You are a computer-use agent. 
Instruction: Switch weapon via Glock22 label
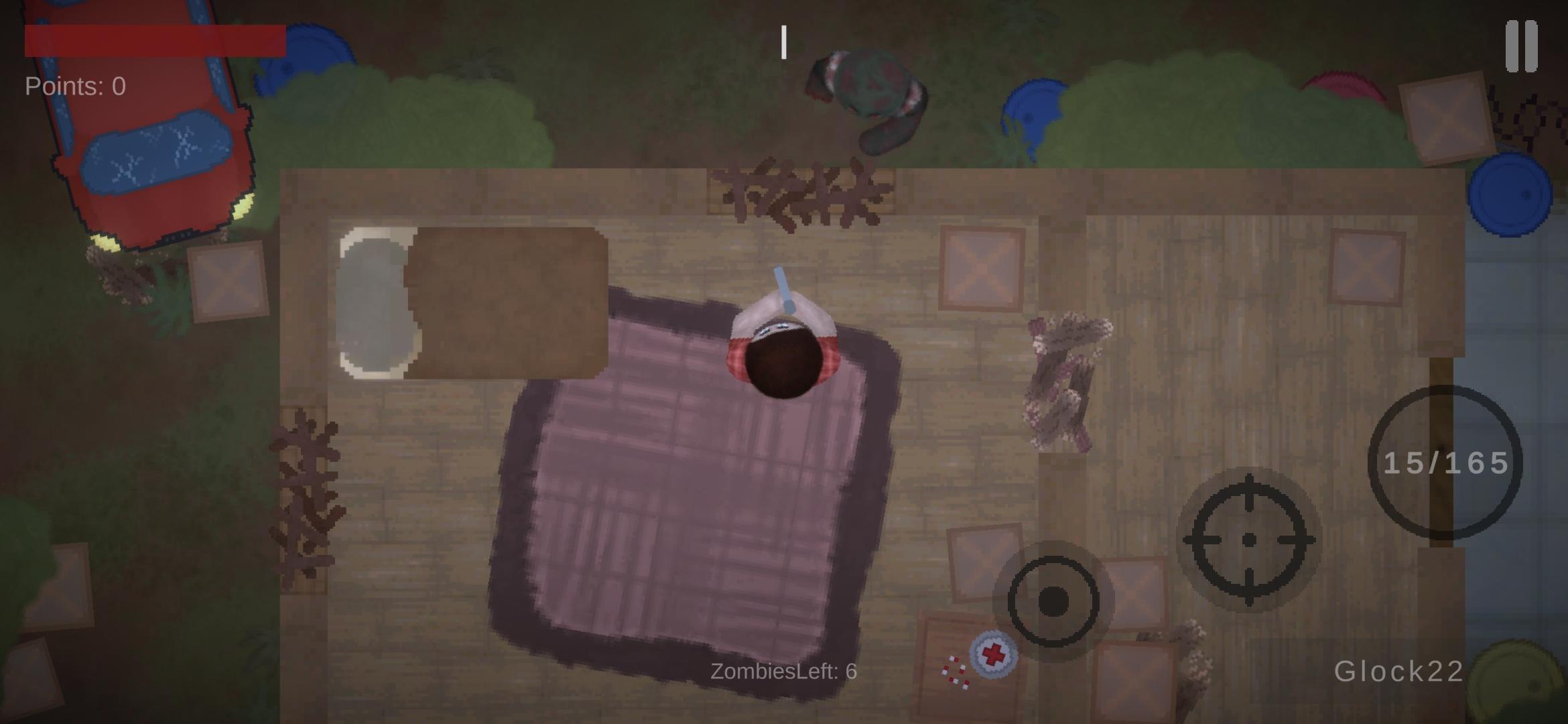point(1398,671)
